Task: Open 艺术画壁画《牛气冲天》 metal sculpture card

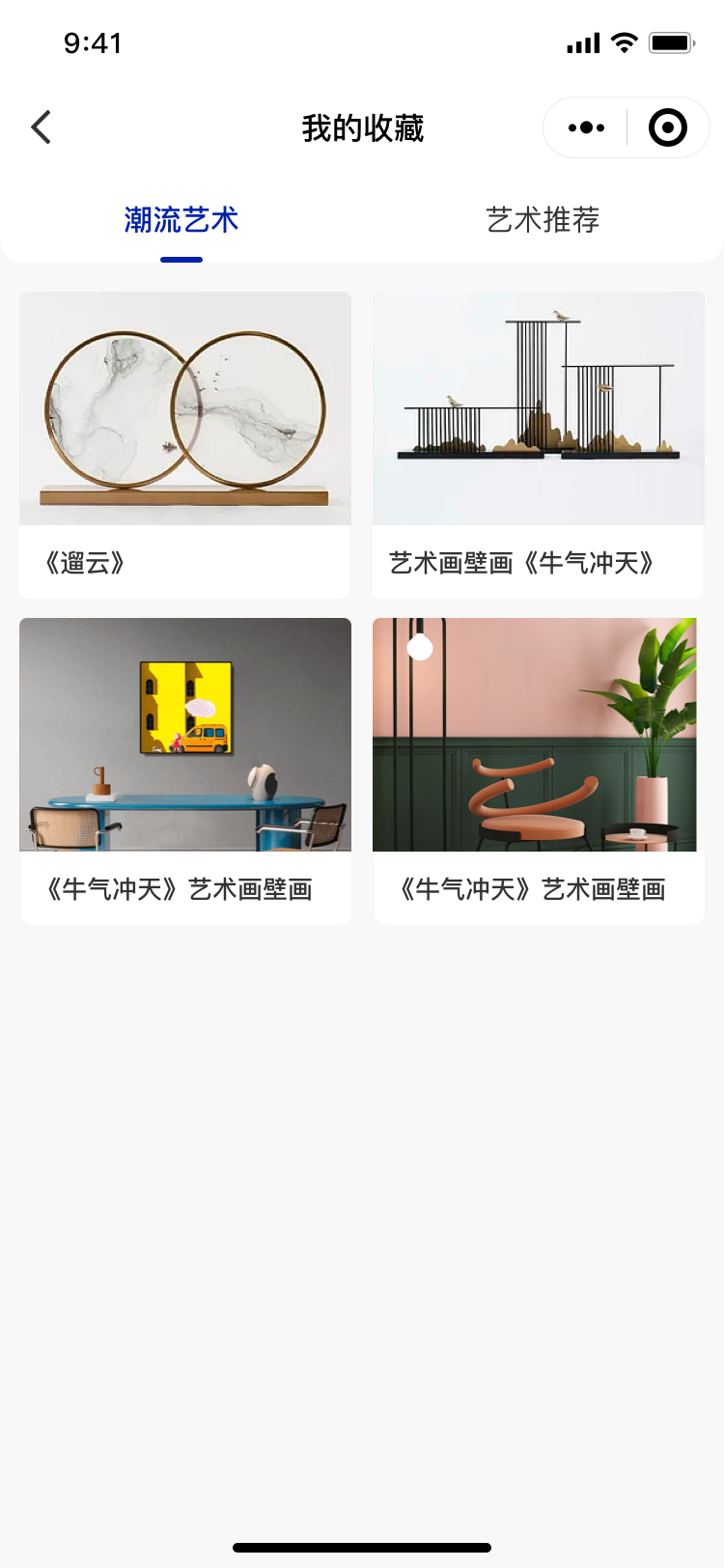Action: [x=538, y=444]
